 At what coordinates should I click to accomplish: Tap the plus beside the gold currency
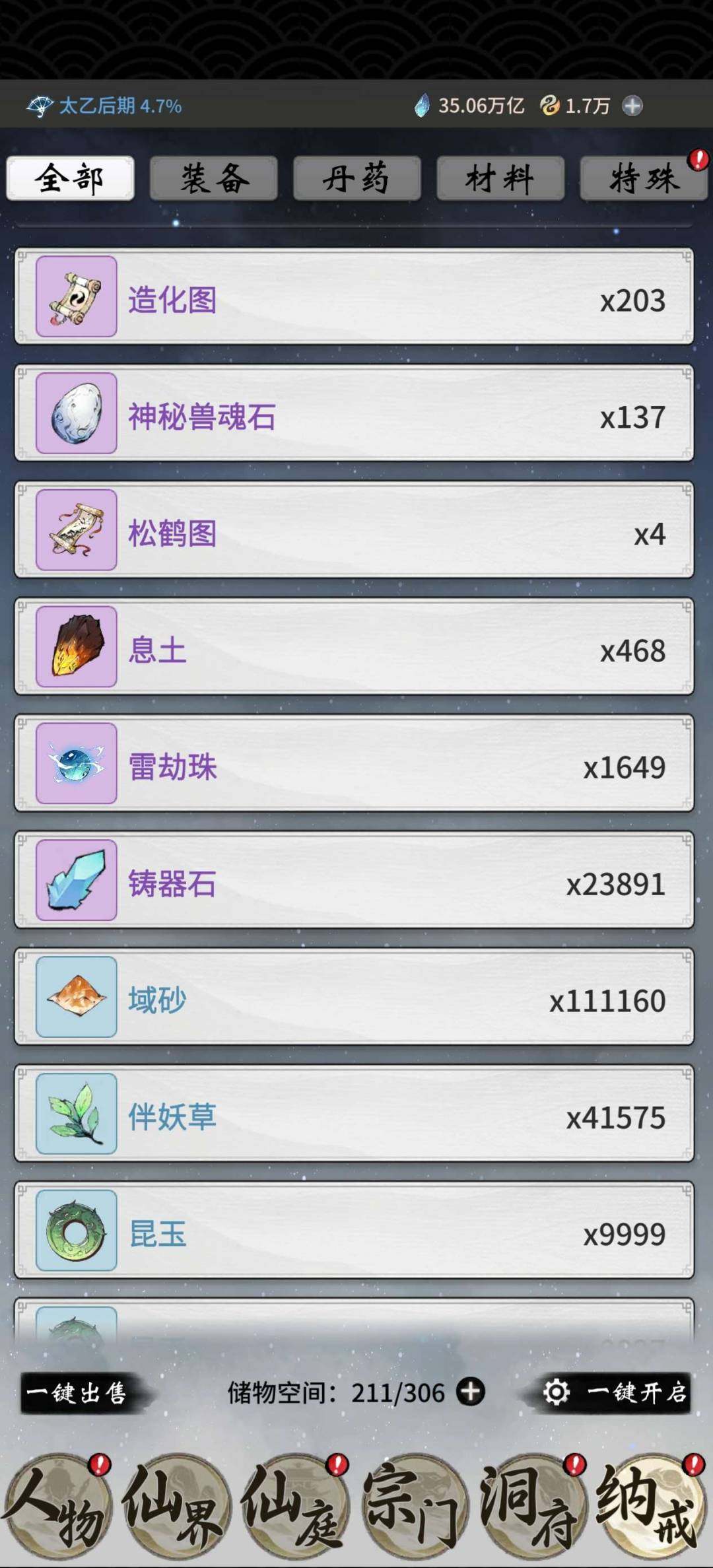click(633, 104)
